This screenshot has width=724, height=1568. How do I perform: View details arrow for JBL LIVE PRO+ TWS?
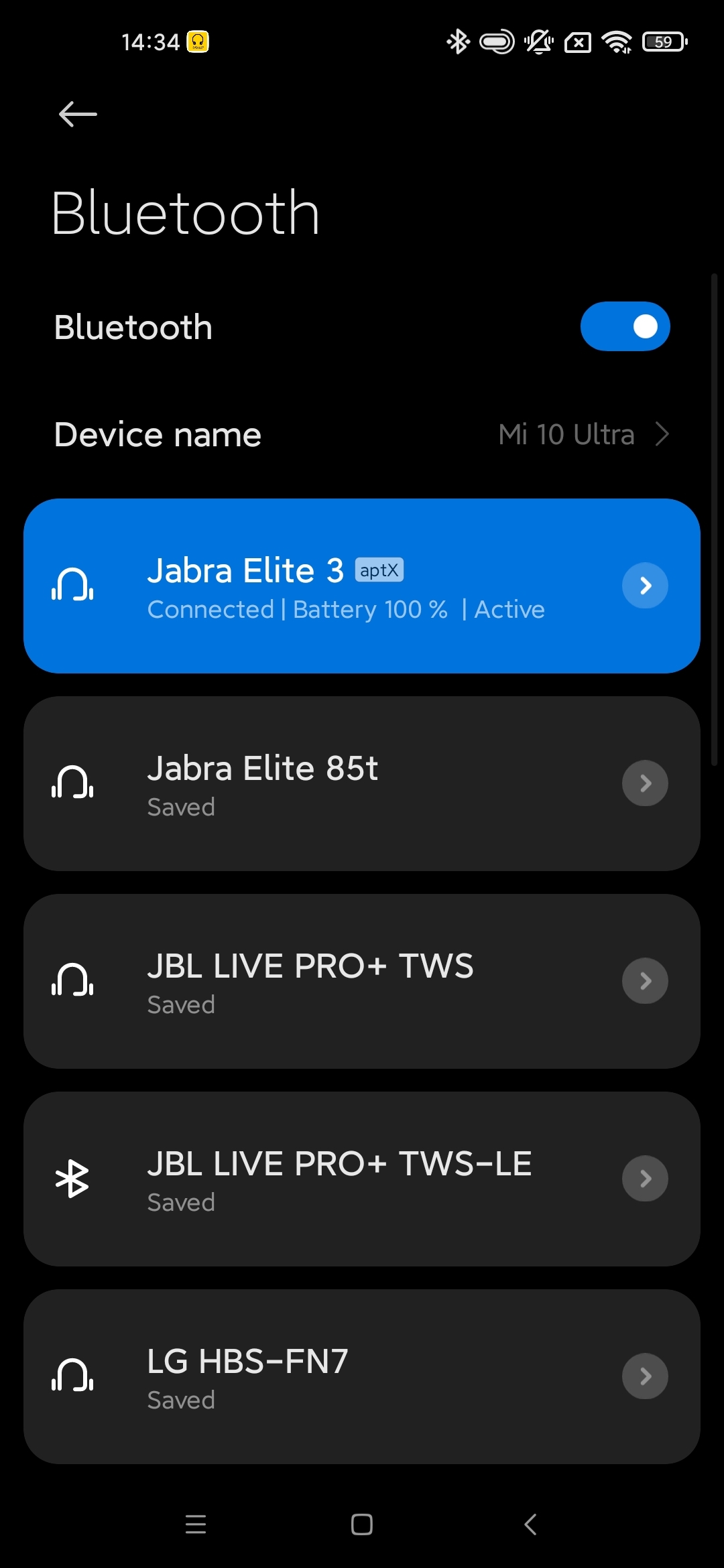(645, 981)
